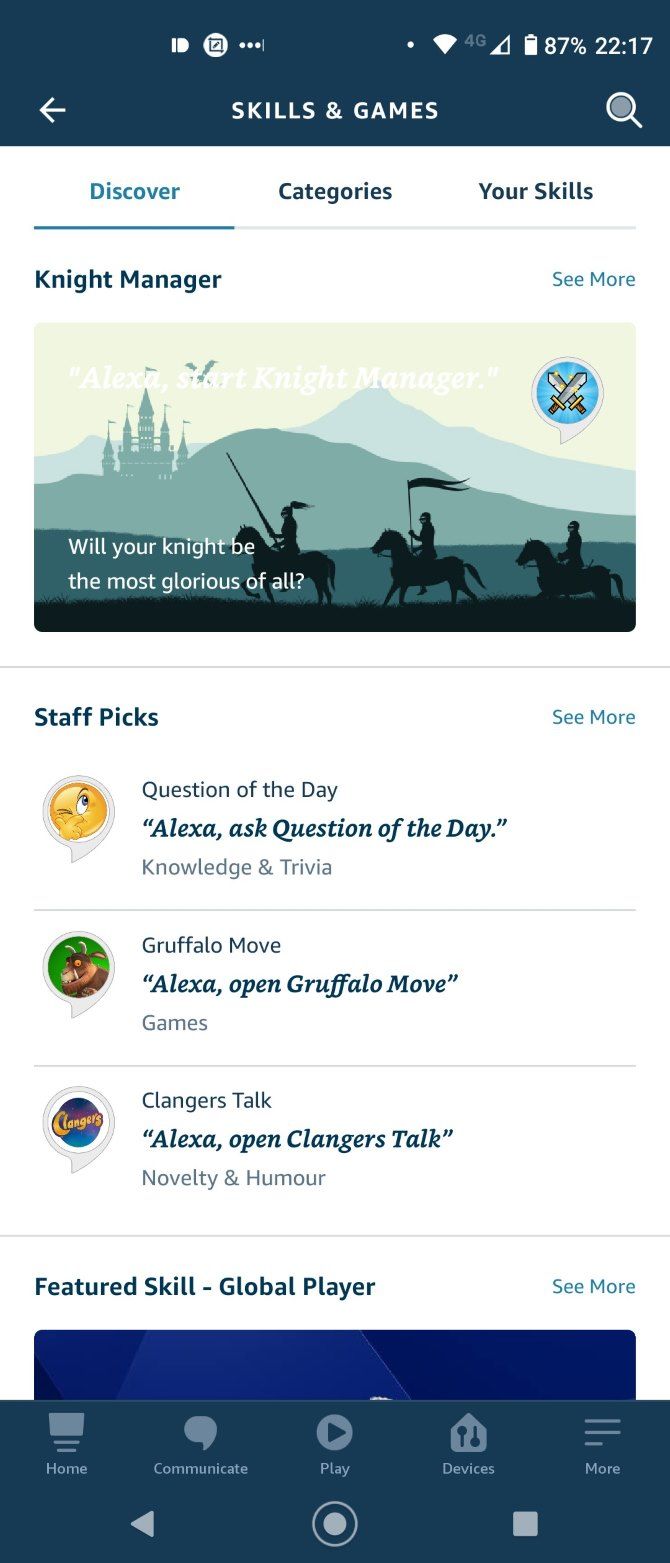Open the More menu tab

pos(602,1445)
